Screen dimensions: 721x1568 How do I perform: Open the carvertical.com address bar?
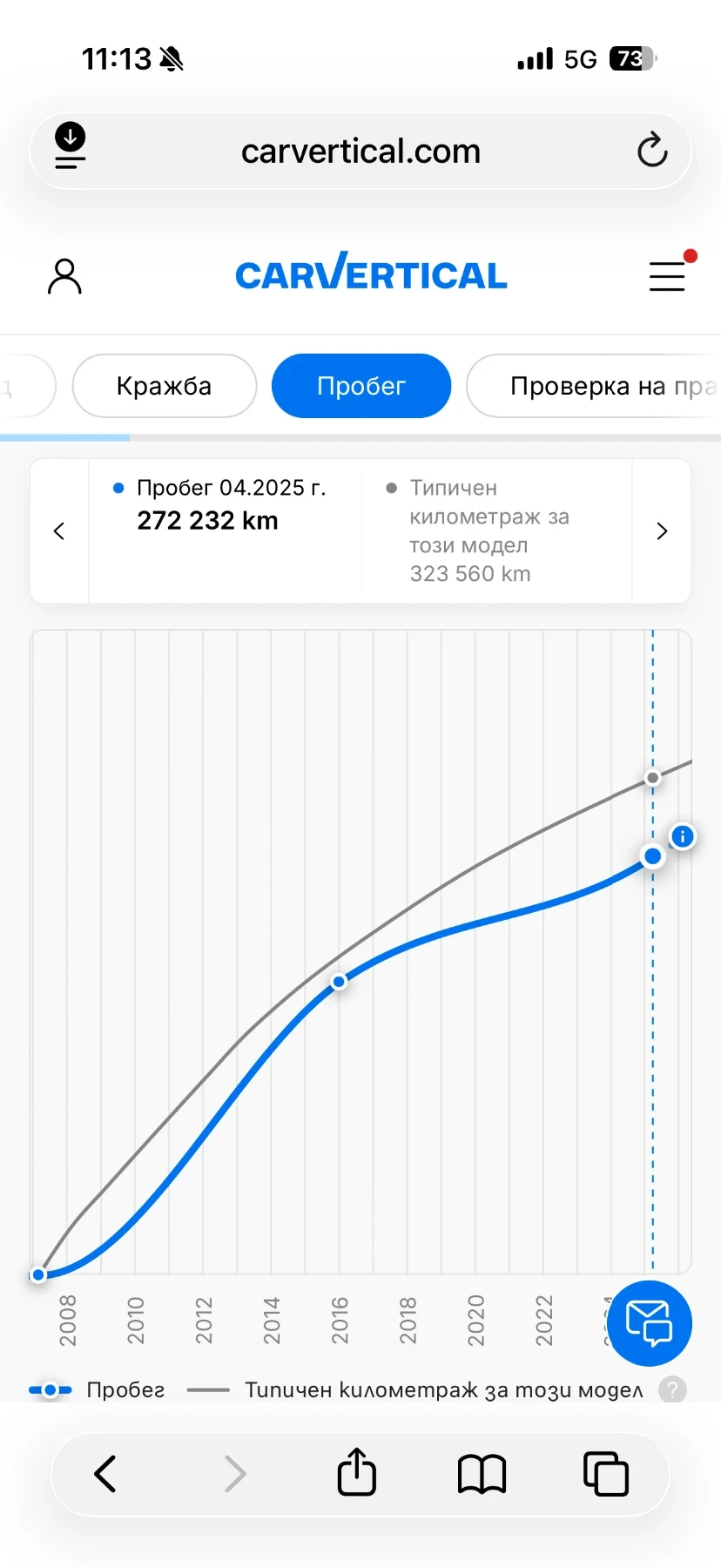[x=360, y=152]
